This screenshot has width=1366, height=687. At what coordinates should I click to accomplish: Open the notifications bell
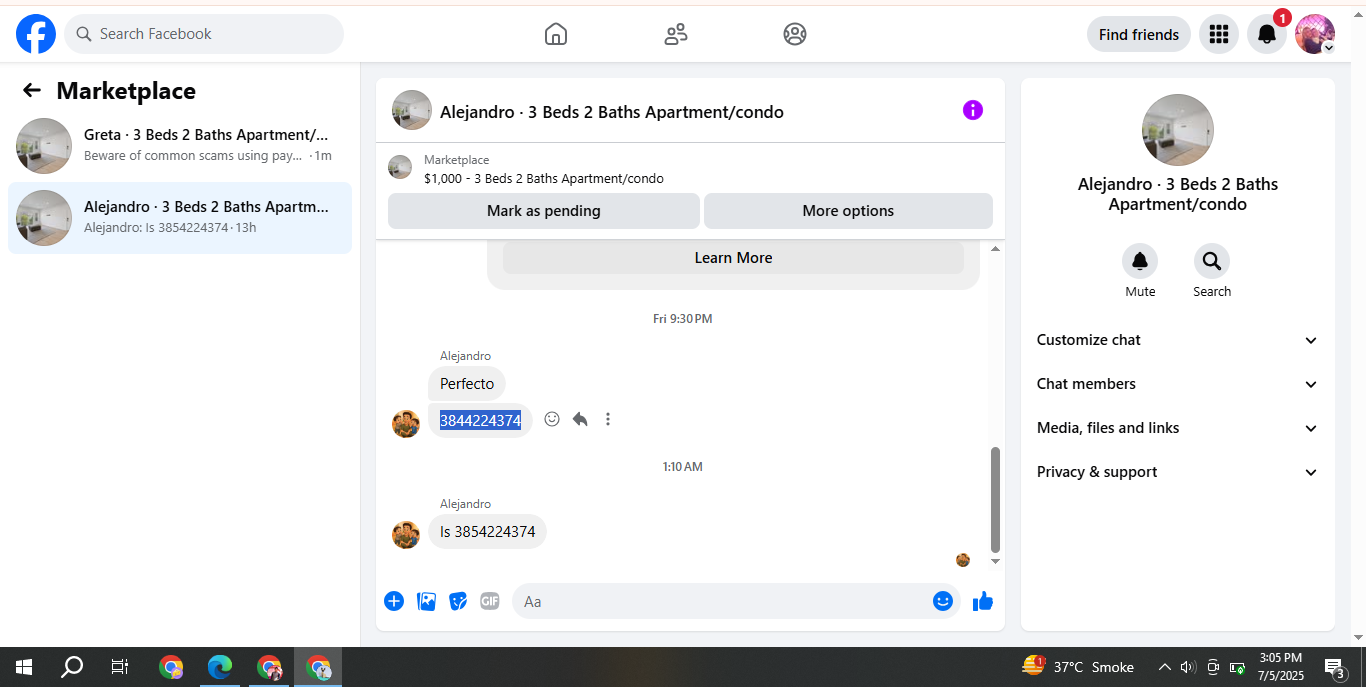click(x=1267, y=34)
